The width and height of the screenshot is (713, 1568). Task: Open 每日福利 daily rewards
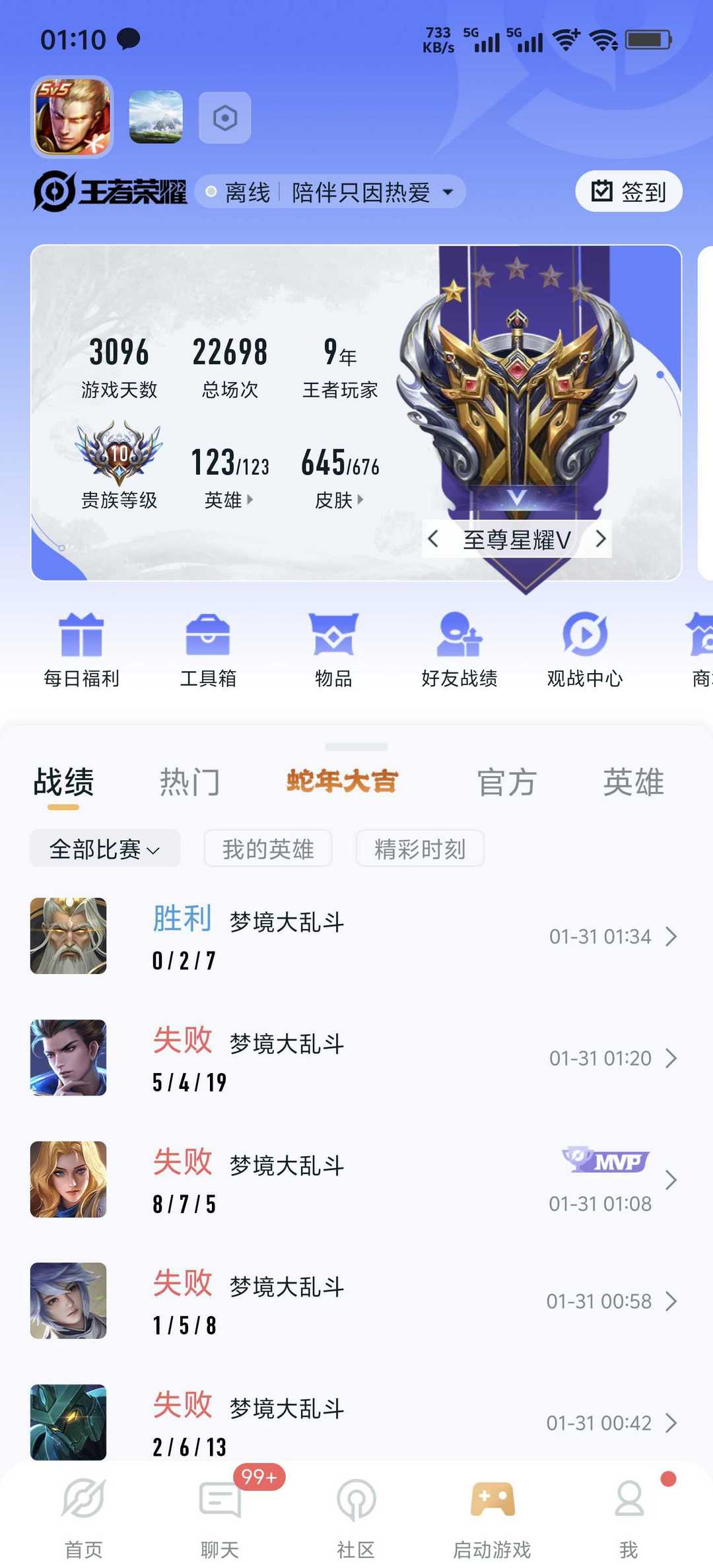click(81, 650)
